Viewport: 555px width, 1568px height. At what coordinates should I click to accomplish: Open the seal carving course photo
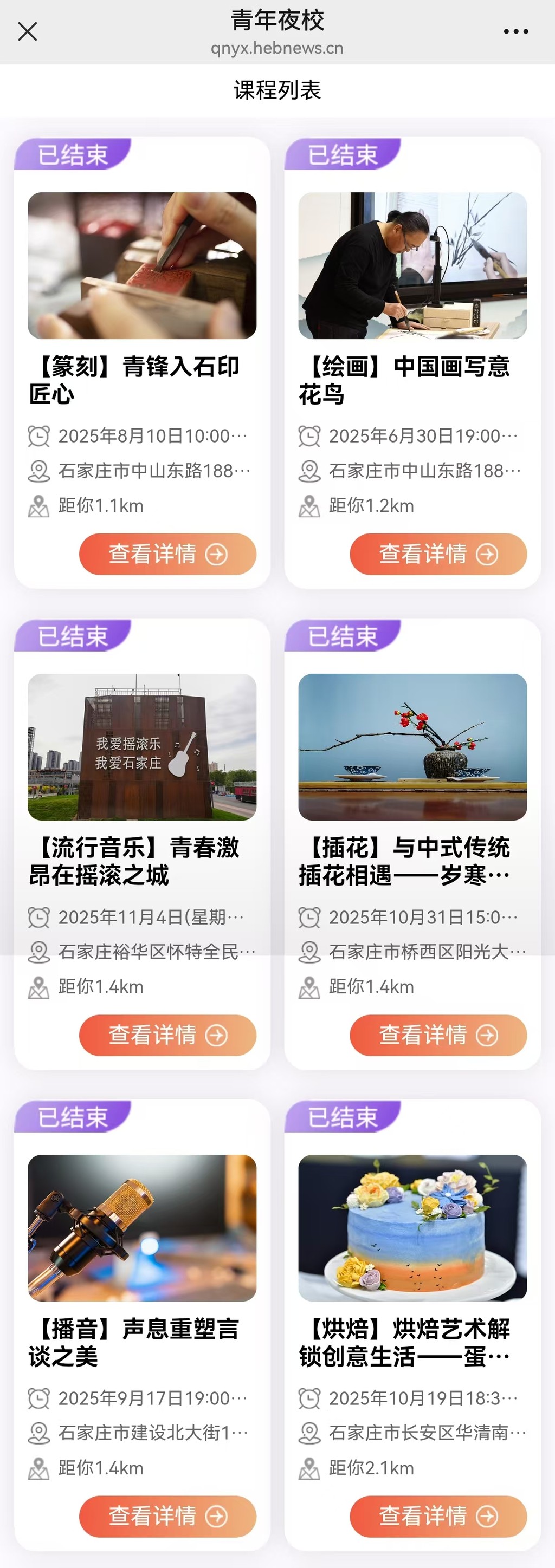pos(142,265)
